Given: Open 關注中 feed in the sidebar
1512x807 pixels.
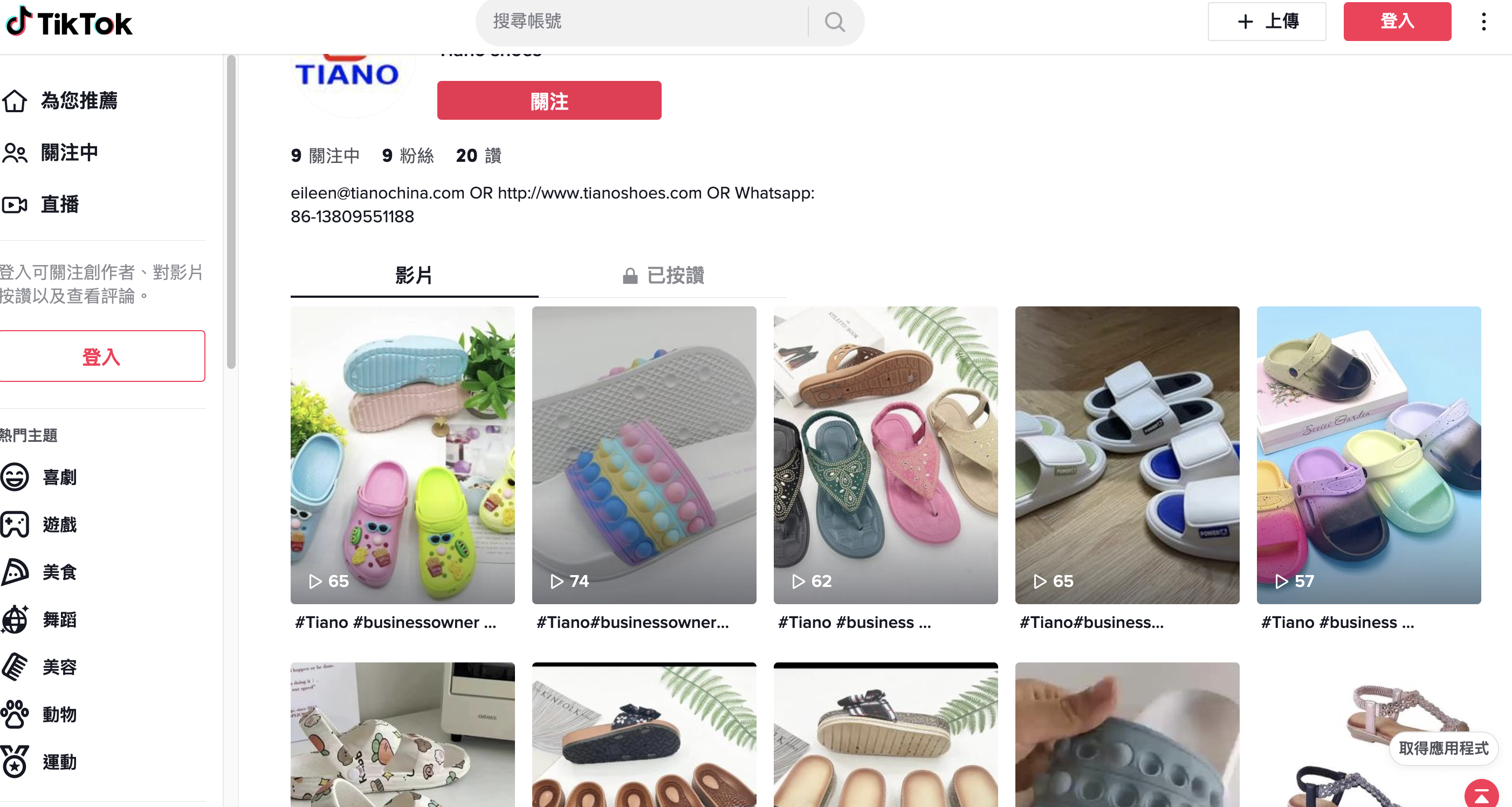Looking at the screenshot, I should 69,153.
